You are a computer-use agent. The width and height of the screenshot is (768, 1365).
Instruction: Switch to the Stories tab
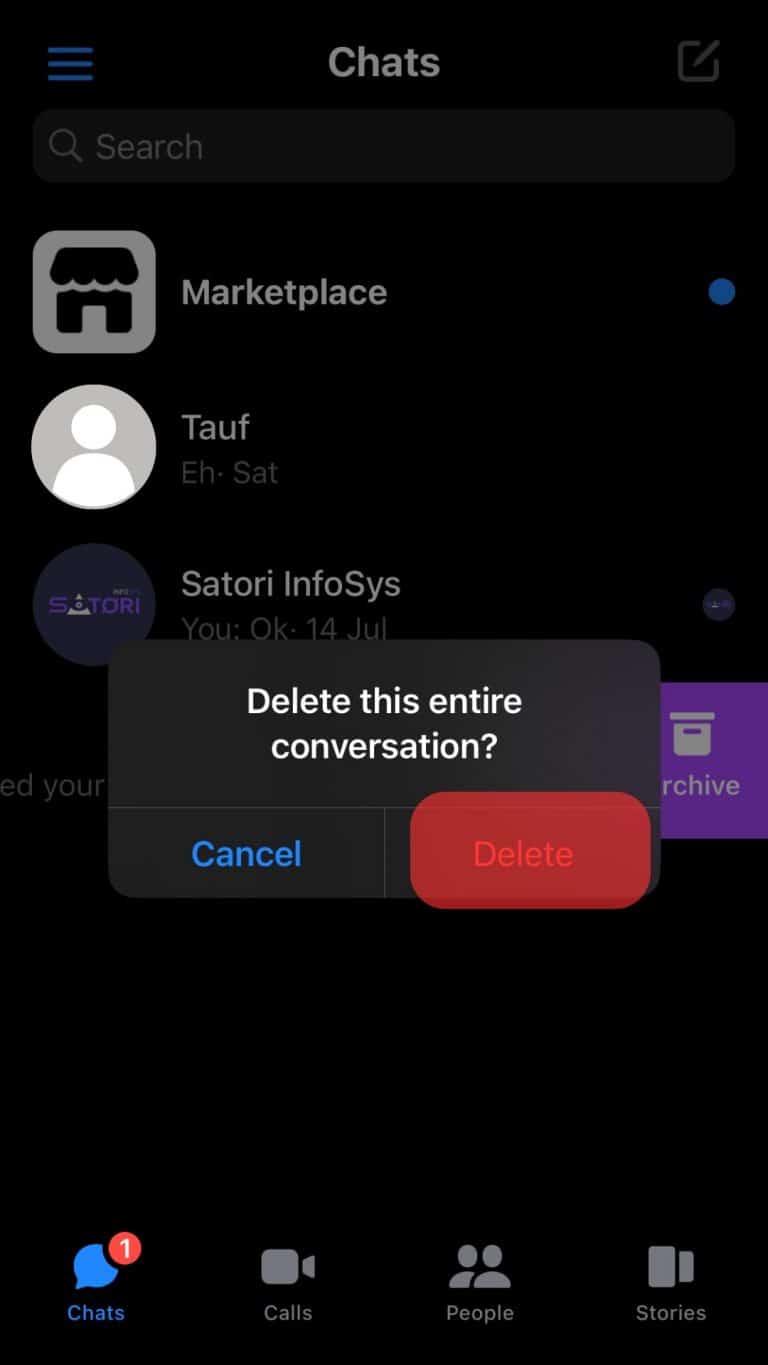[671, 1285]
